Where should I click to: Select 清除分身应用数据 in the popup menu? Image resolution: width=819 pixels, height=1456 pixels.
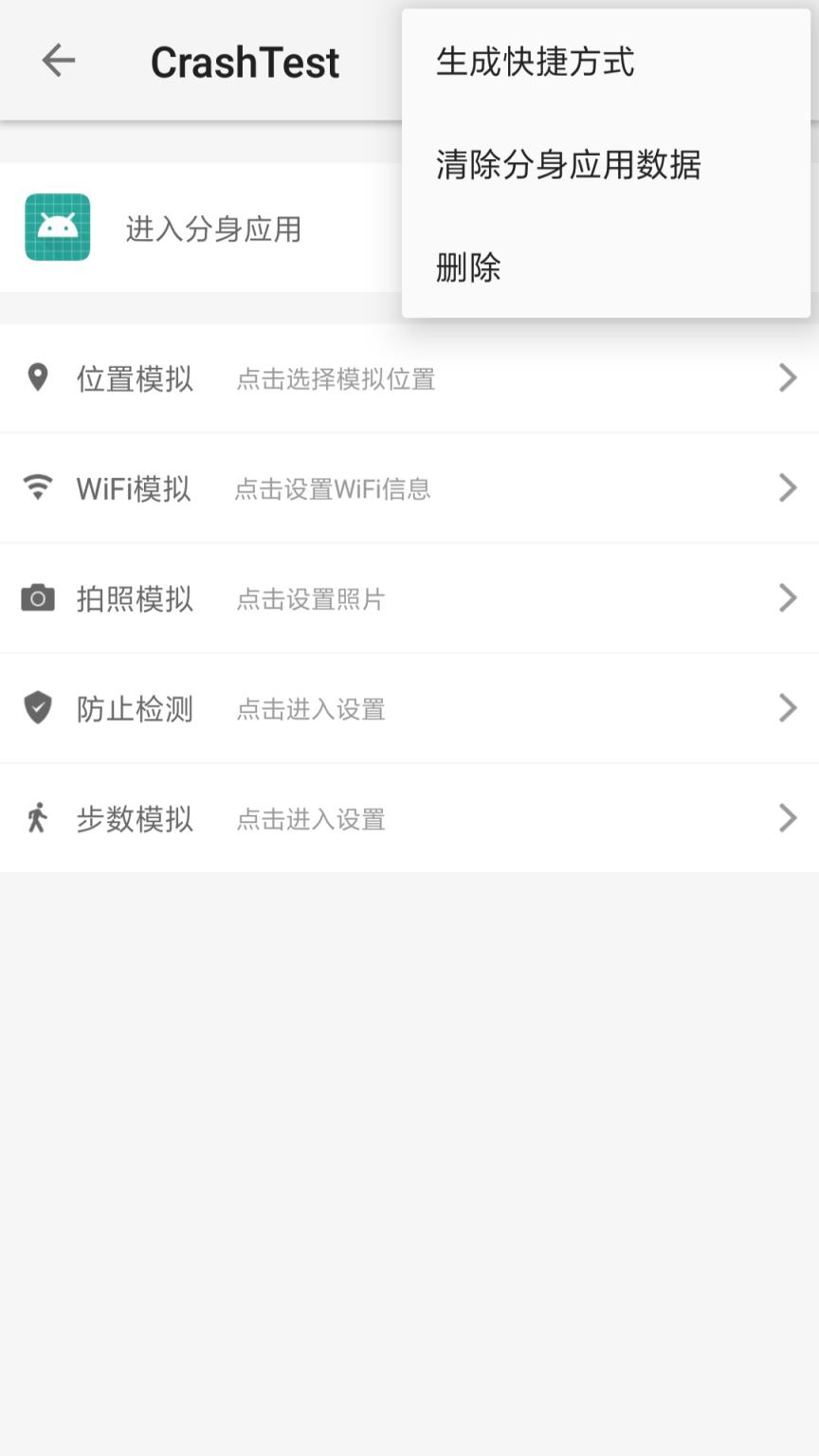click(567, 164)
